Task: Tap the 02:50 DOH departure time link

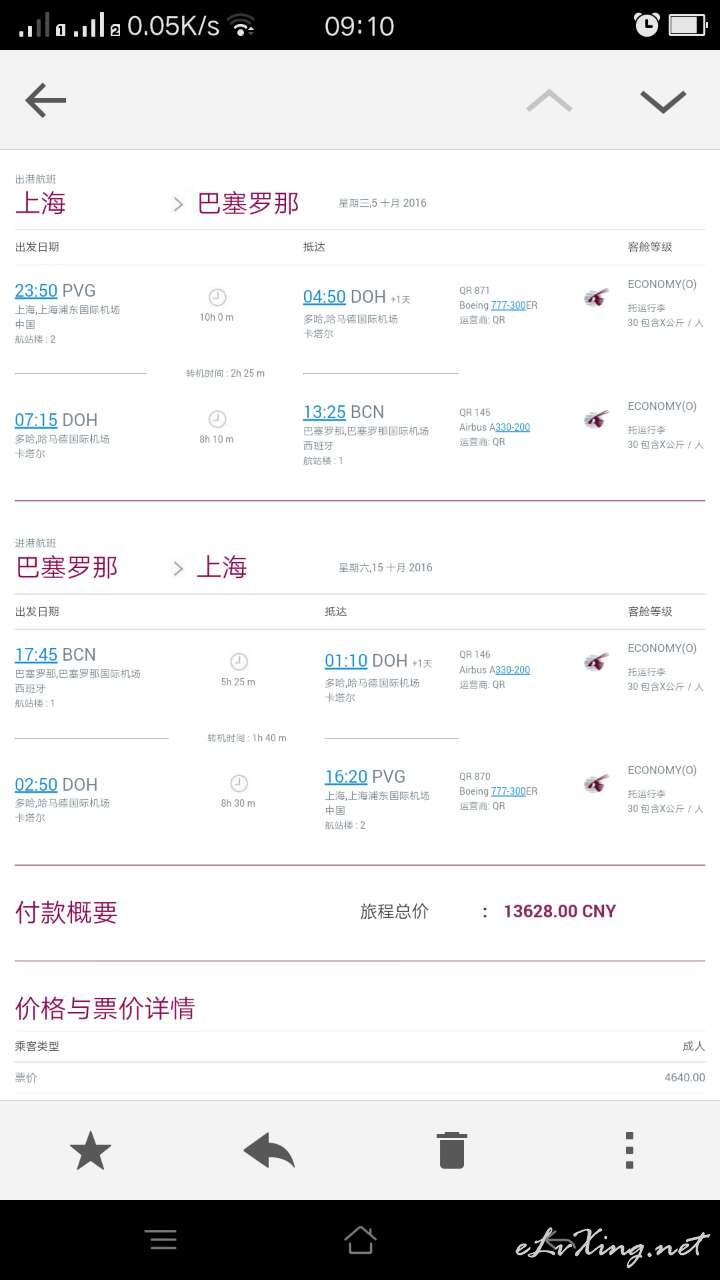Action: click(x=36, y=785)
